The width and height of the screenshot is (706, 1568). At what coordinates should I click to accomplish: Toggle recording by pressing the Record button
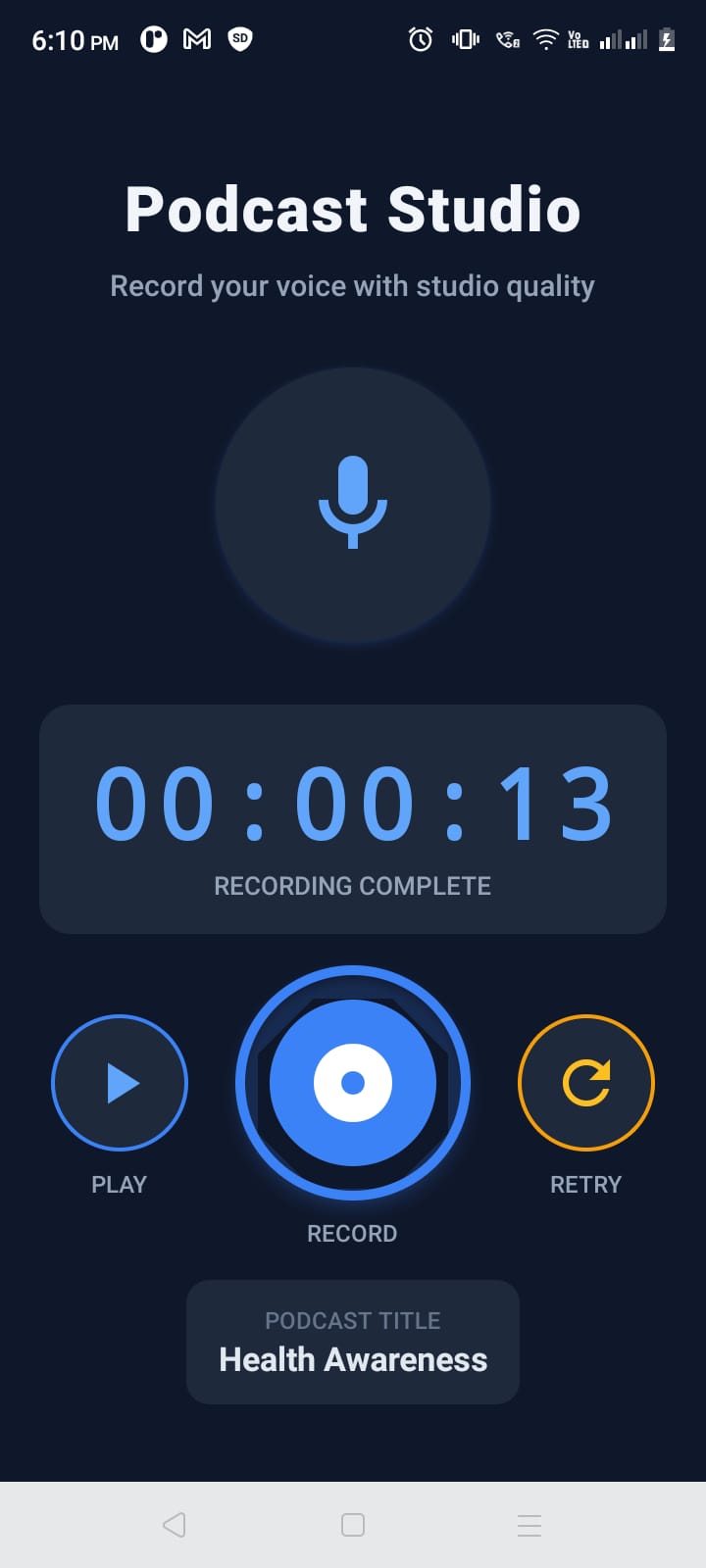click(353, 1082)
